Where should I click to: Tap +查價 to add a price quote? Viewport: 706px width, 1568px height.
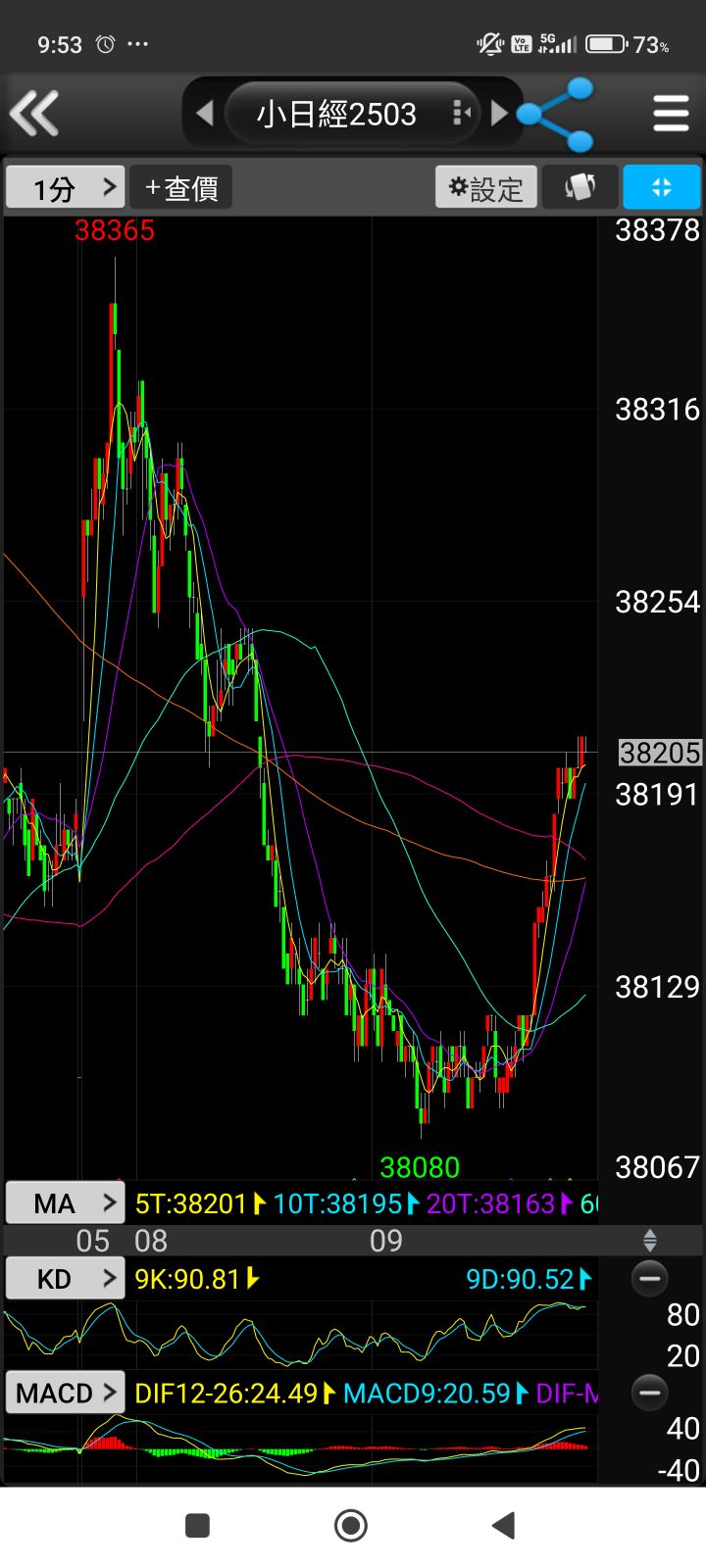point(179,187)
